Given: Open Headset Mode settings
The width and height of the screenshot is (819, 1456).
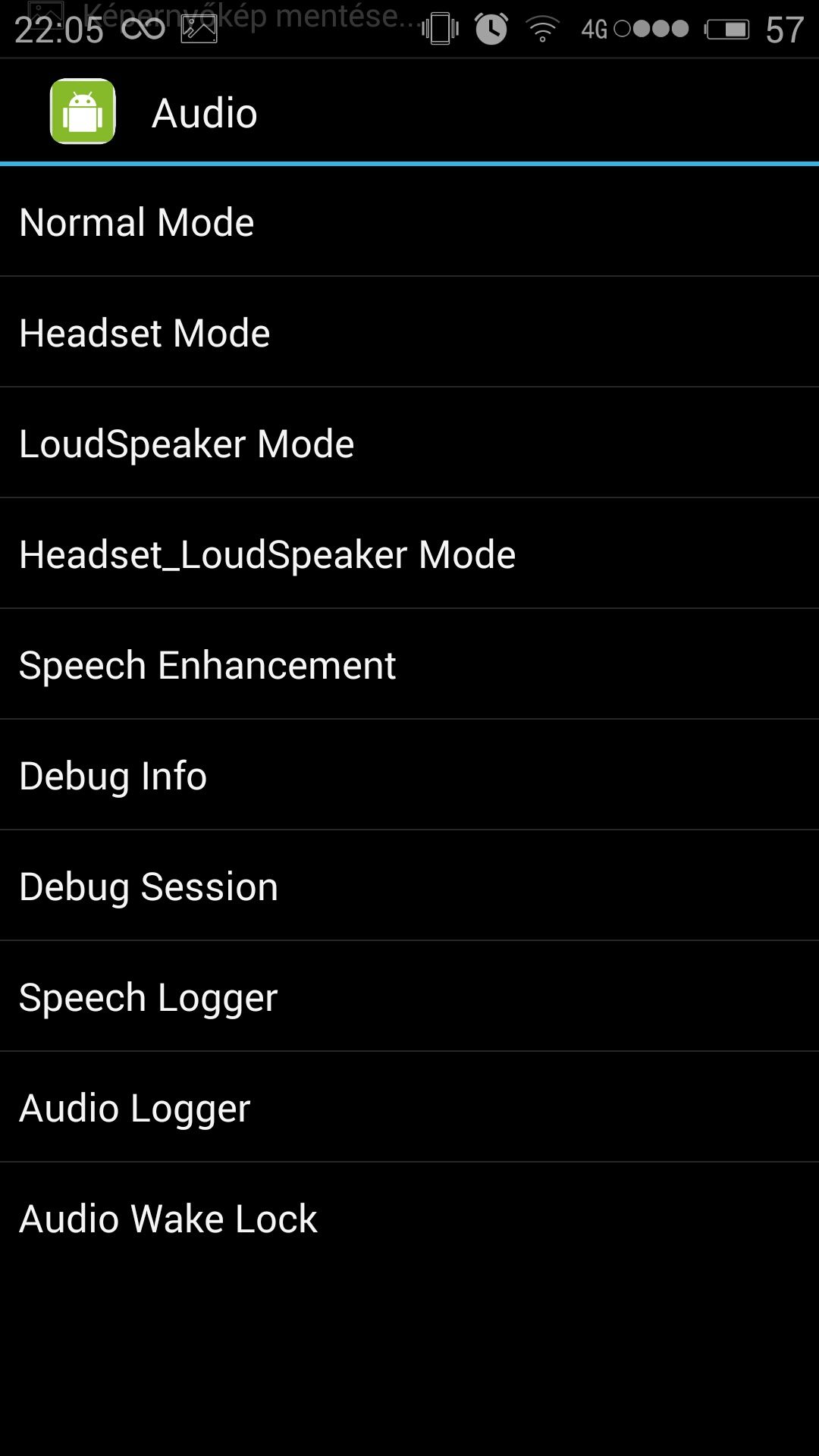Looking at the screenshot, I should coord(409,332).
